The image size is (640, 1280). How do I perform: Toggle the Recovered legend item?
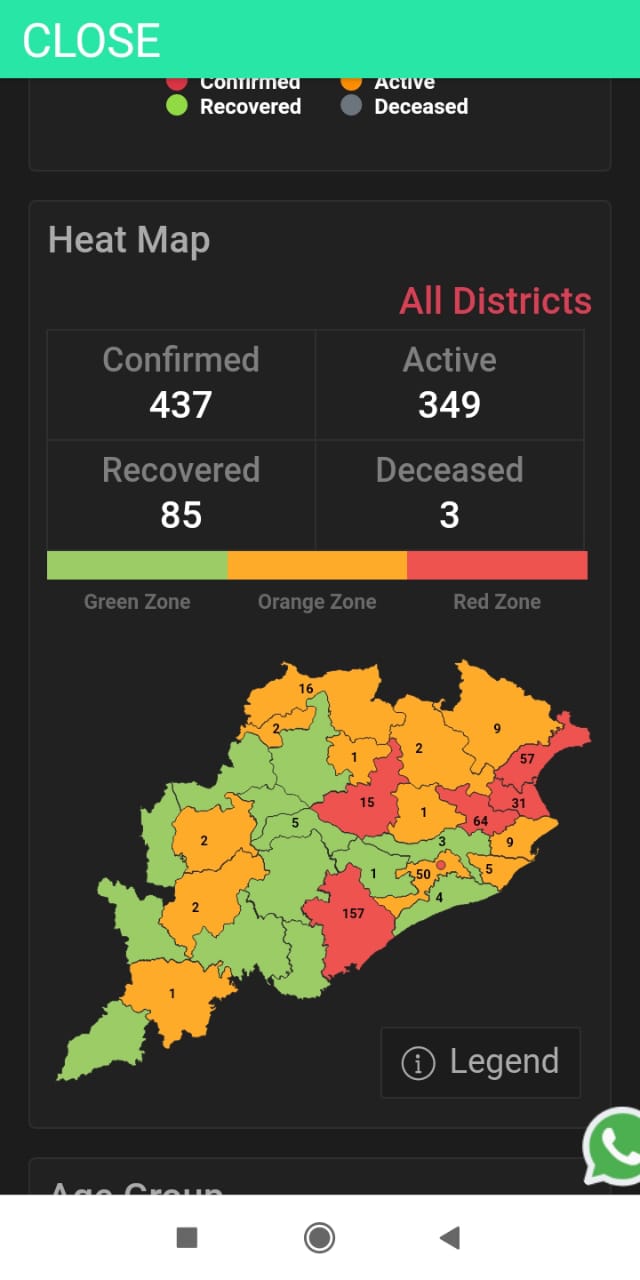(x=233, y=106)
